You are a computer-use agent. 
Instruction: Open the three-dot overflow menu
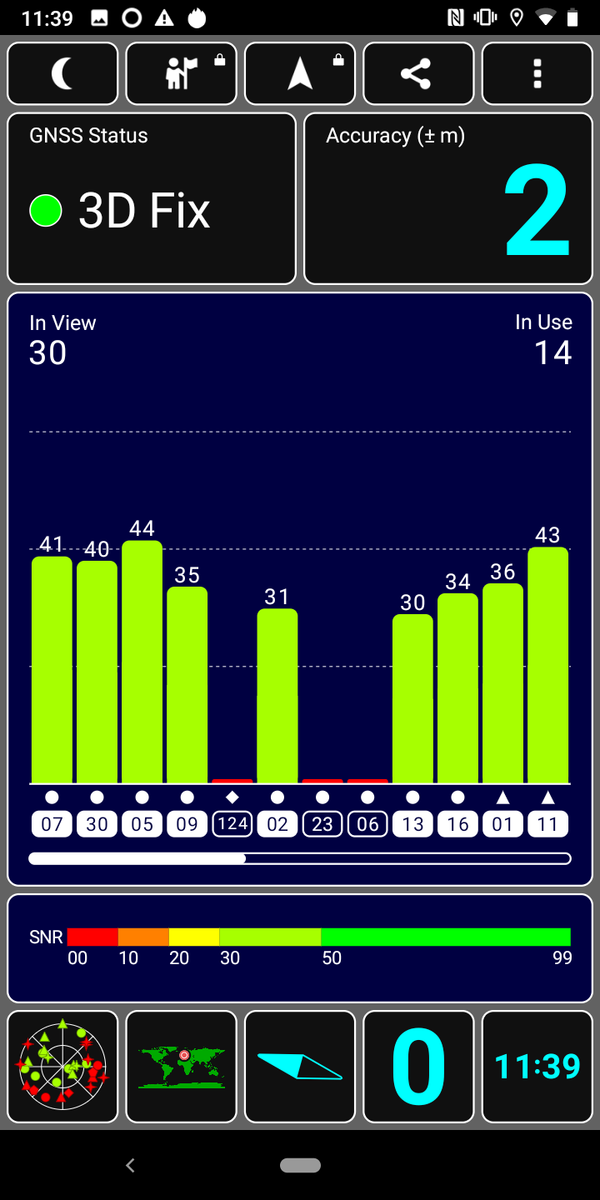point(537,74)
